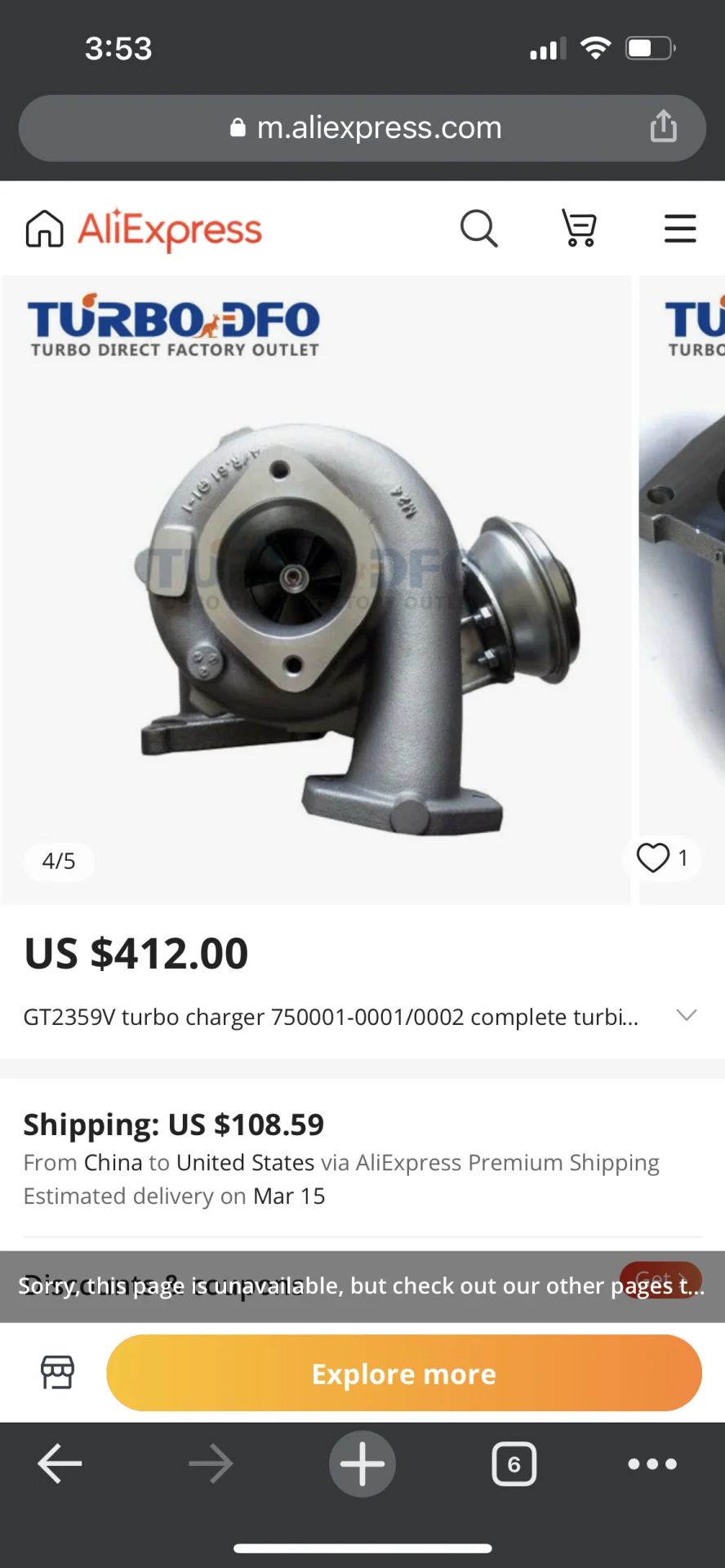The image size is (725, 1568).
Task: Open the browser's three-dot menu
Action: [x=652, y=1463]
